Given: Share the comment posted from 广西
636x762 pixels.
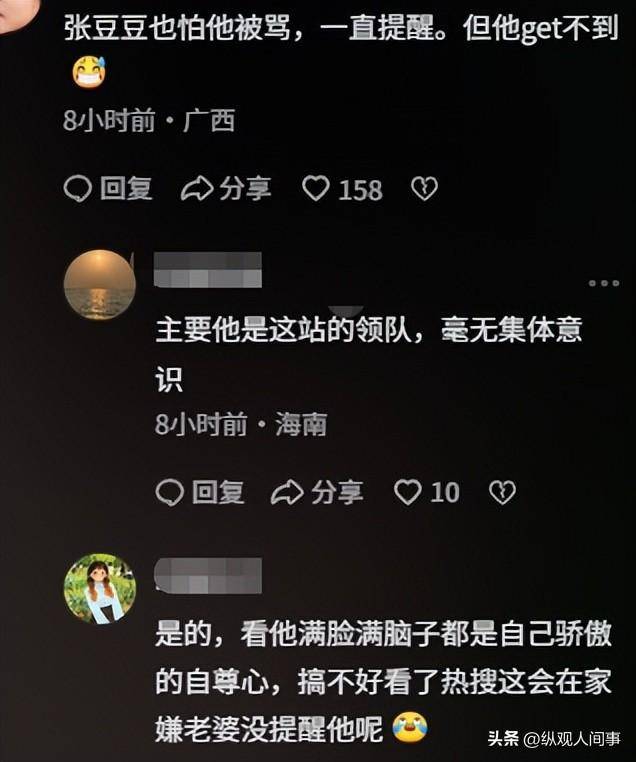Looking at the screenshot, I should click(x=226, y=189).
